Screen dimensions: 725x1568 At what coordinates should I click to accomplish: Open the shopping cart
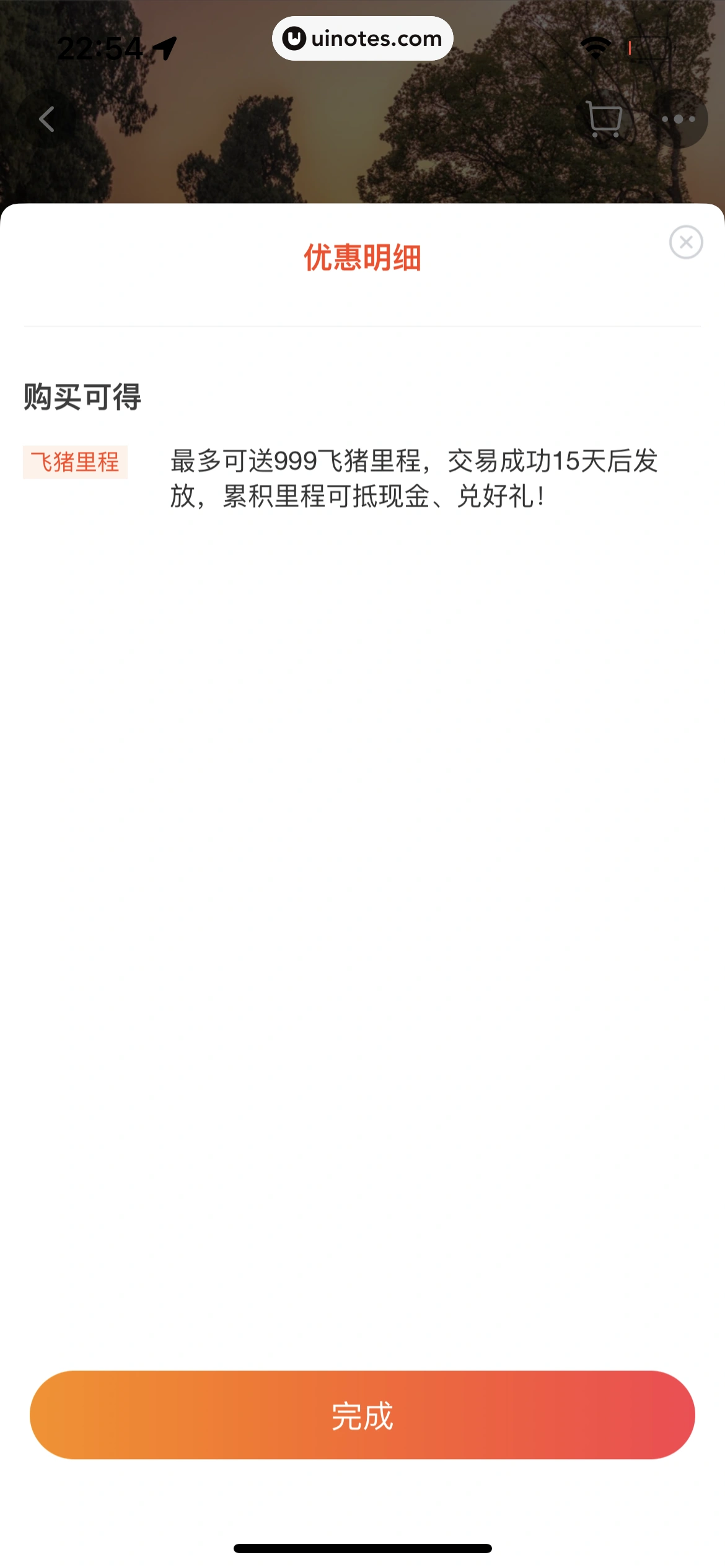604,119
